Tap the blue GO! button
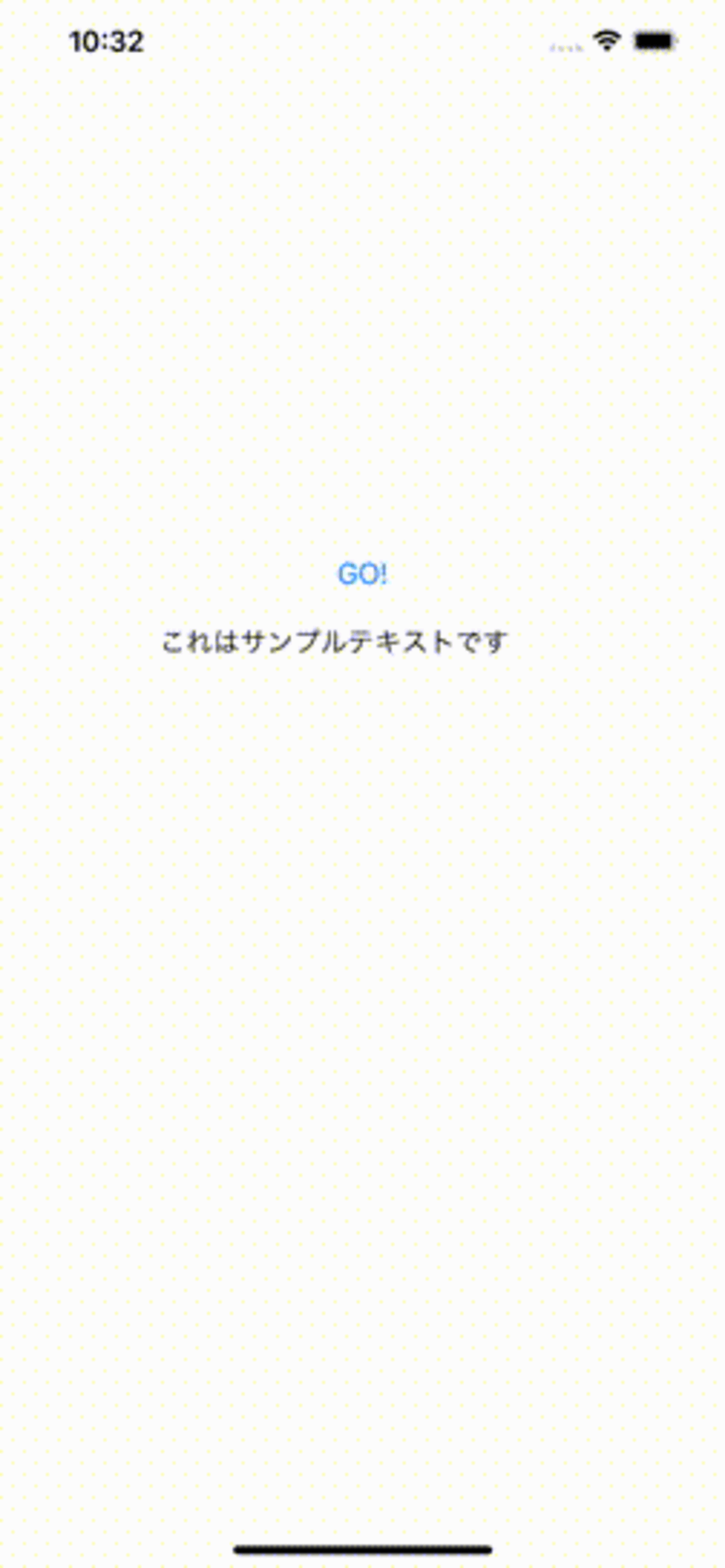Image resolution: width=725 pixels, height=1568 pixels. coord(362,574)
